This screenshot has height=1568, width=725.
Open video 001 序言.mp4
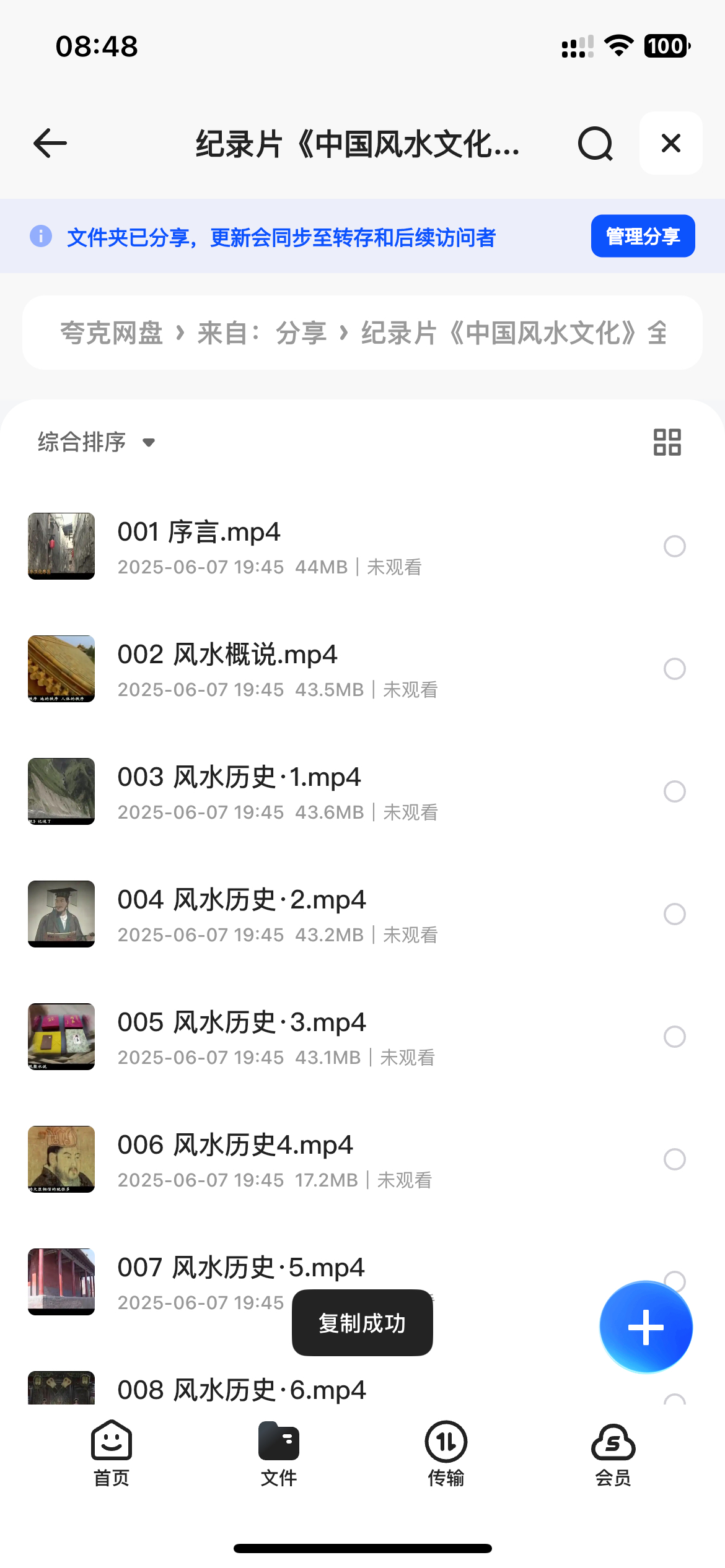tap(200, 533)
